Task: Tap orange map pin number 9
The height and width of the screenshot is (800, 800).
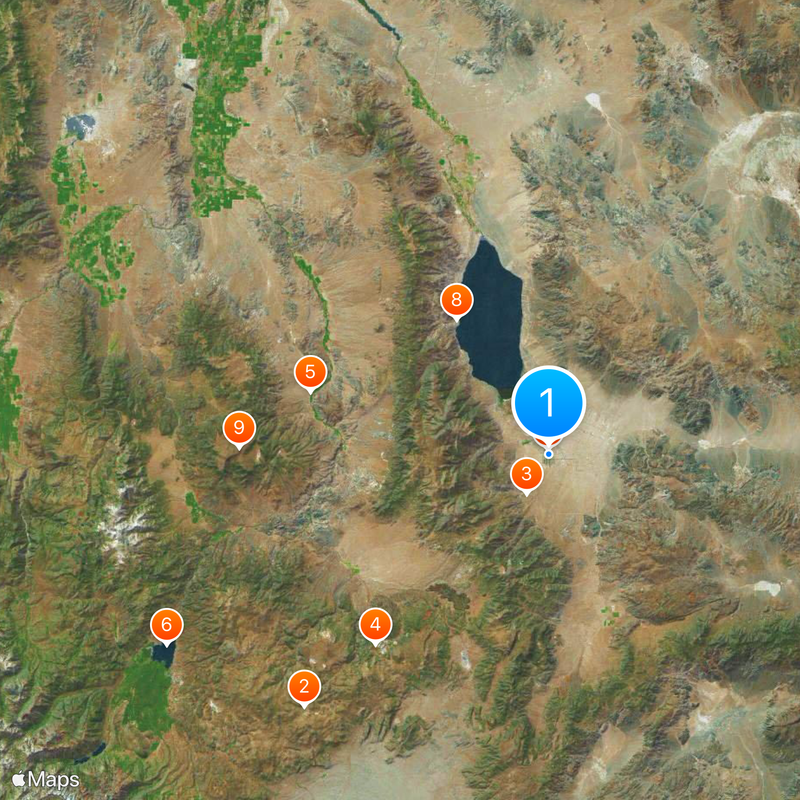Action: 238,428
